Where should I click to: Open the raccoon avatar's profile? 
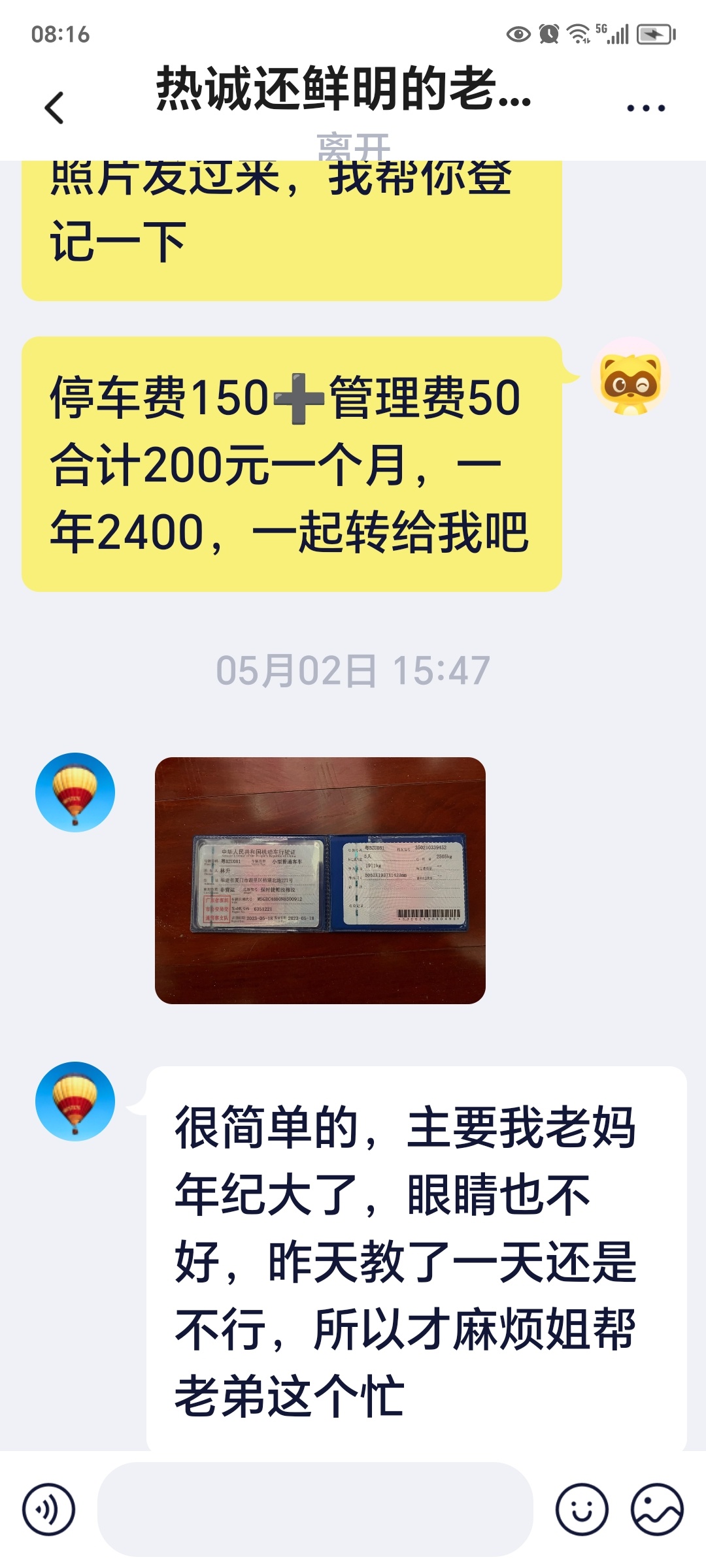click(631, 377)
